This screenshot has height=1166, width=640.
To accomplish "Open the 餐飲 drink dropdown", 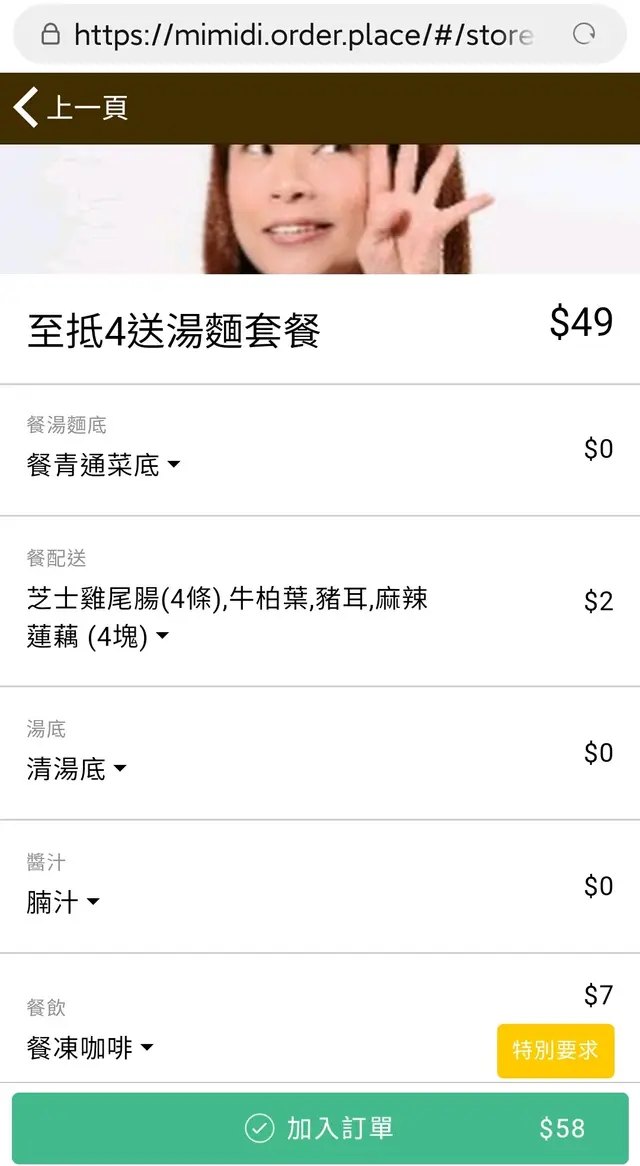I will [x=91, y=1048].
